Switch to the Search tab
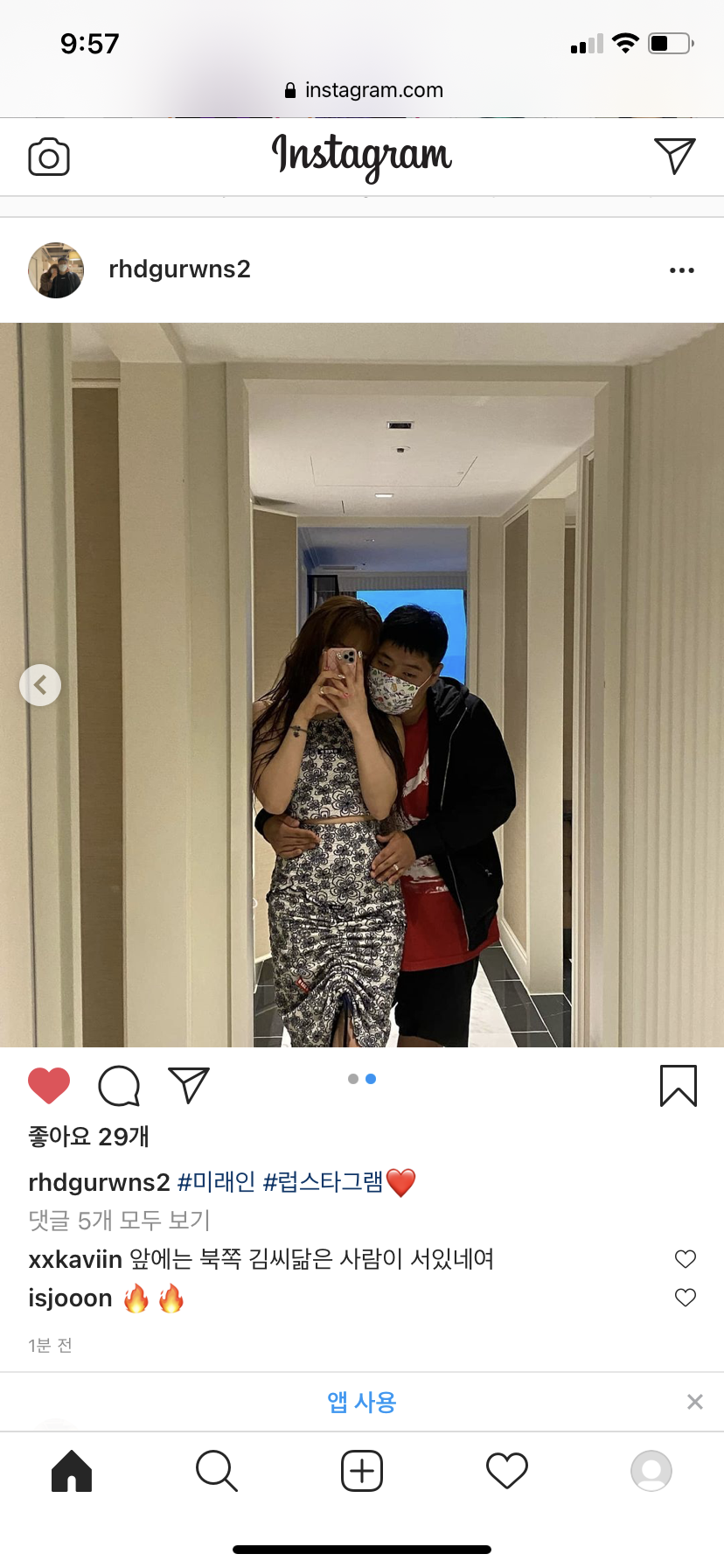 217,1471
